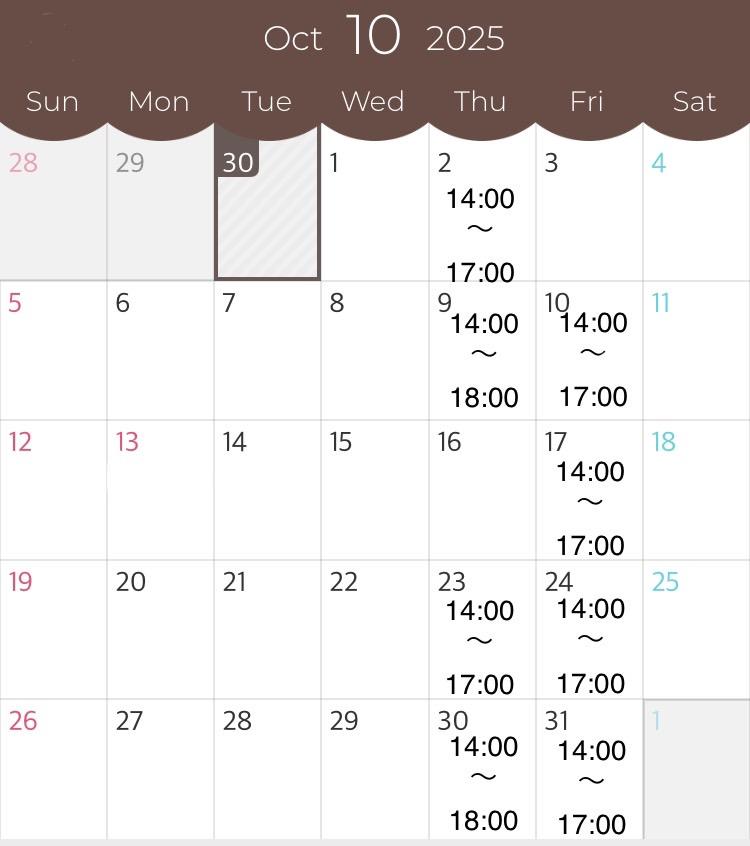Open Thursday October 23
The width and height of the screenshot is (750, 846).
[482, 630]
